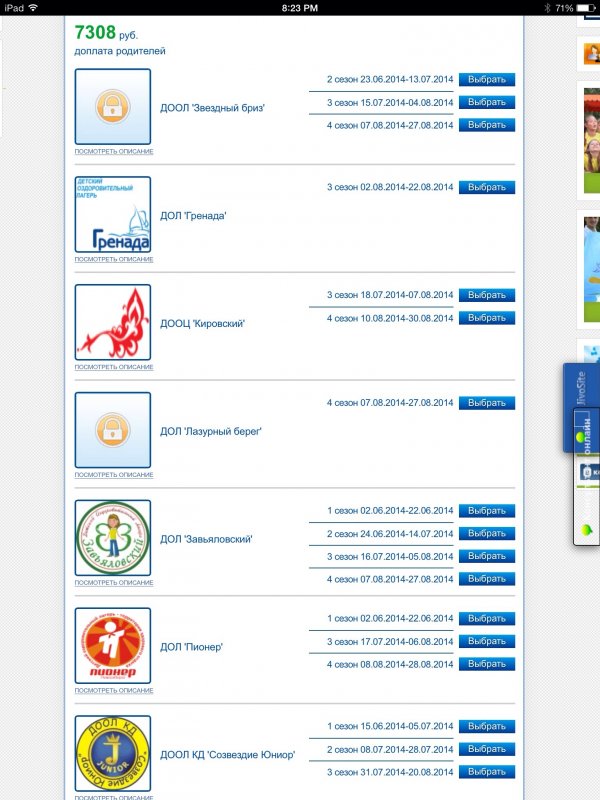Select season 2 for ДООЛ 'Звездный бриз'

[x=486, y=79]
